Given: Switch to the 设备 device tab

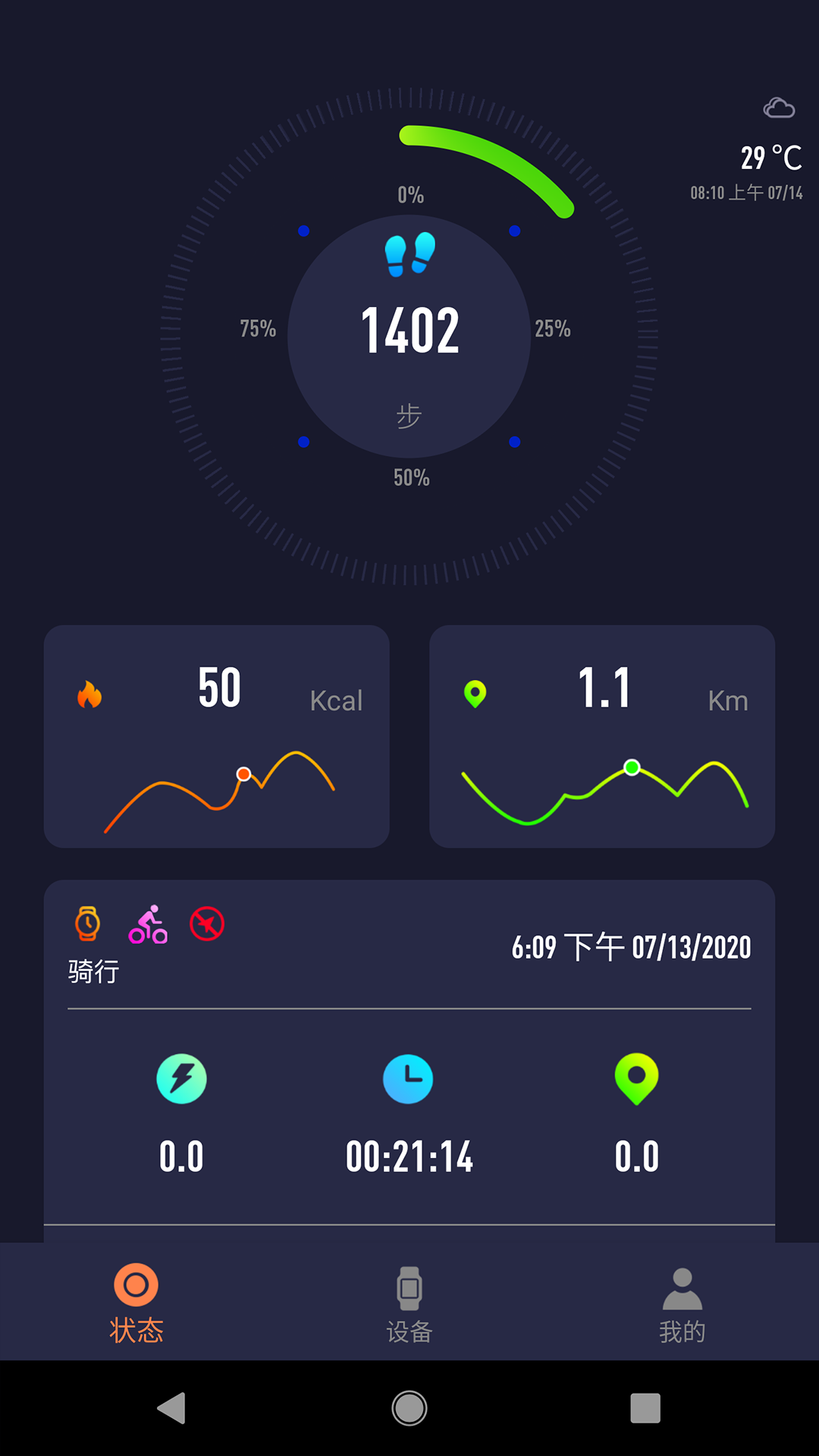Looking at the screenshot, I should click(409, 1301).
